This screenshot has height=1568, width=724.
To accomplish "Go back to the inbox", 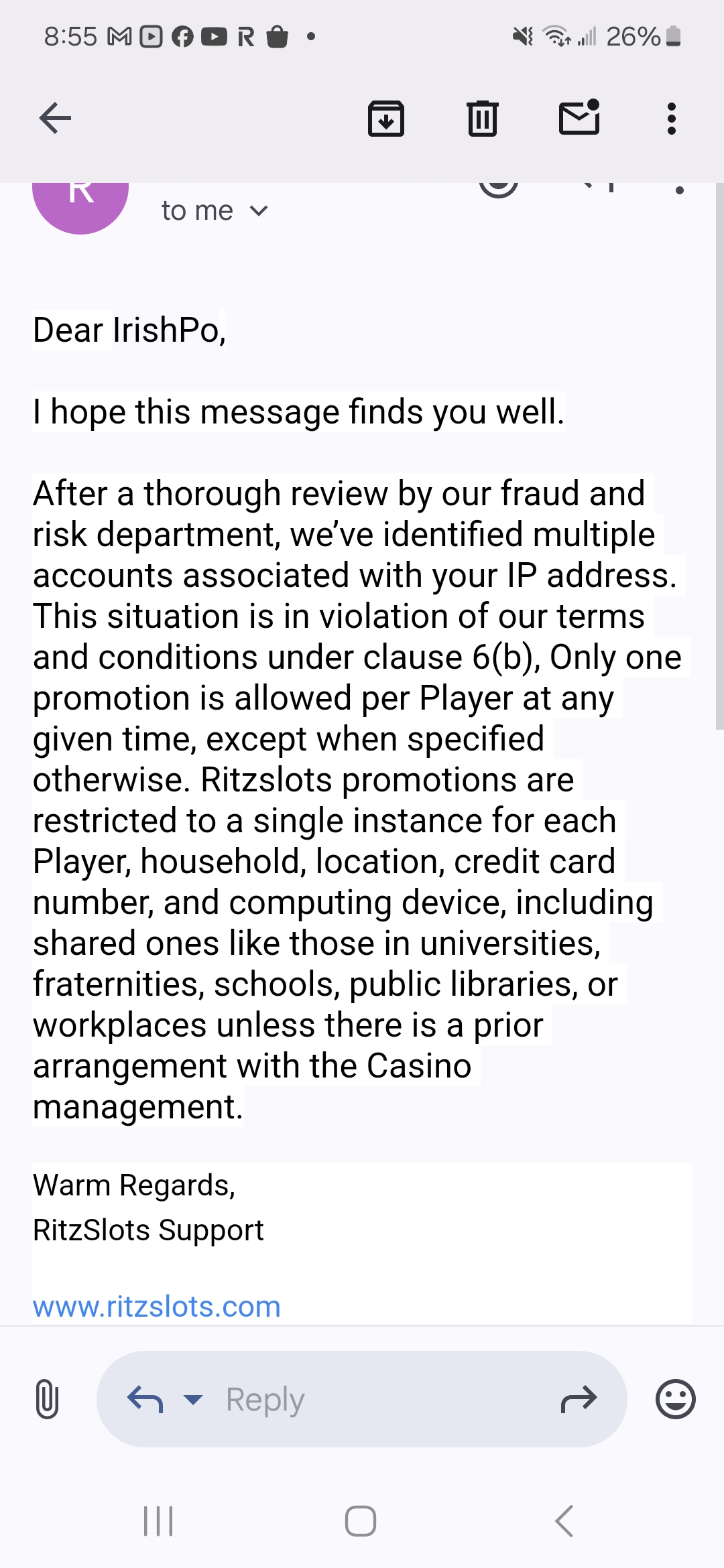I will click(55, 119).
